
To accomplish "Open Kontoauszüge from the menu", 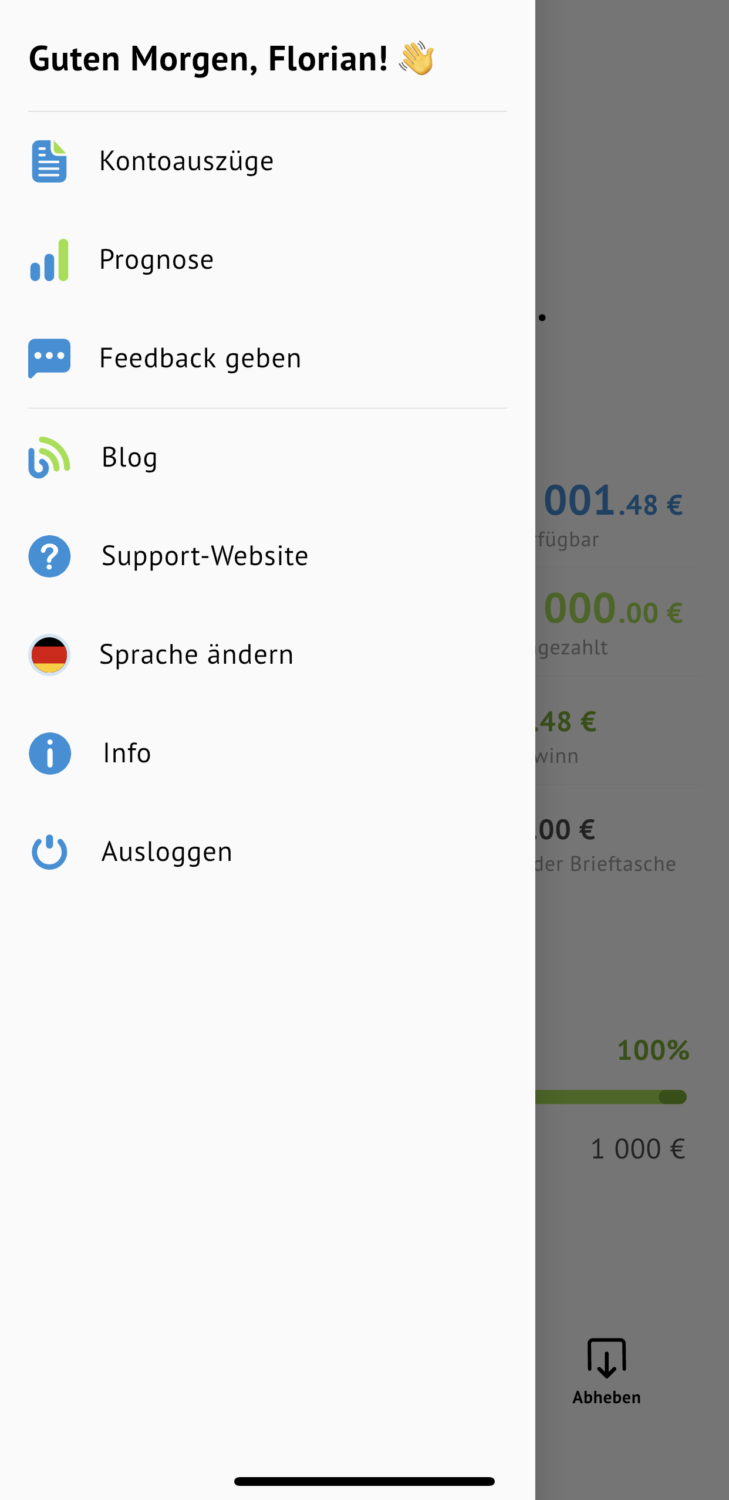I will click(186, 161).
